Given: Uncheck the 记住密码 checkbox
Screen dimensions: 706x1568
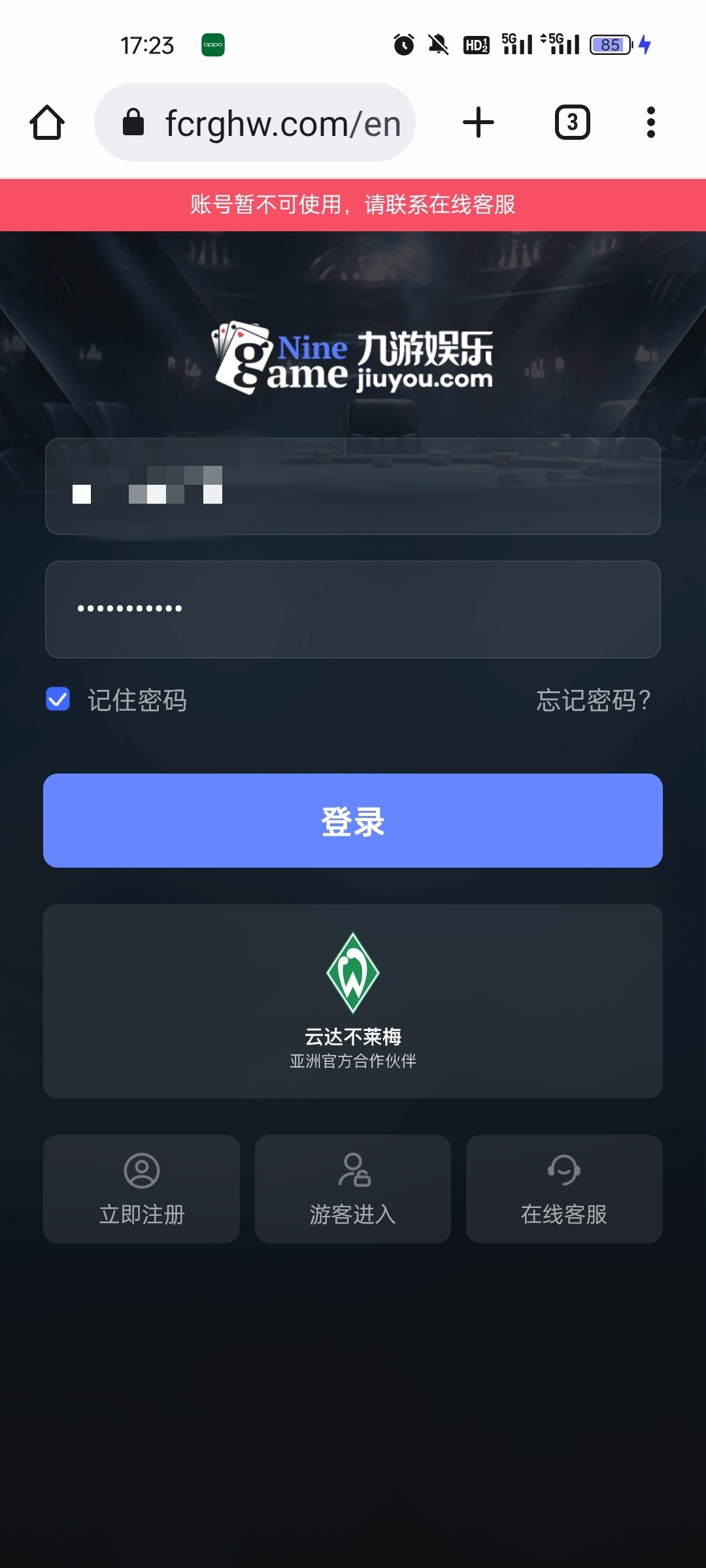Looking at the screenshot, I should click(58, 699).
